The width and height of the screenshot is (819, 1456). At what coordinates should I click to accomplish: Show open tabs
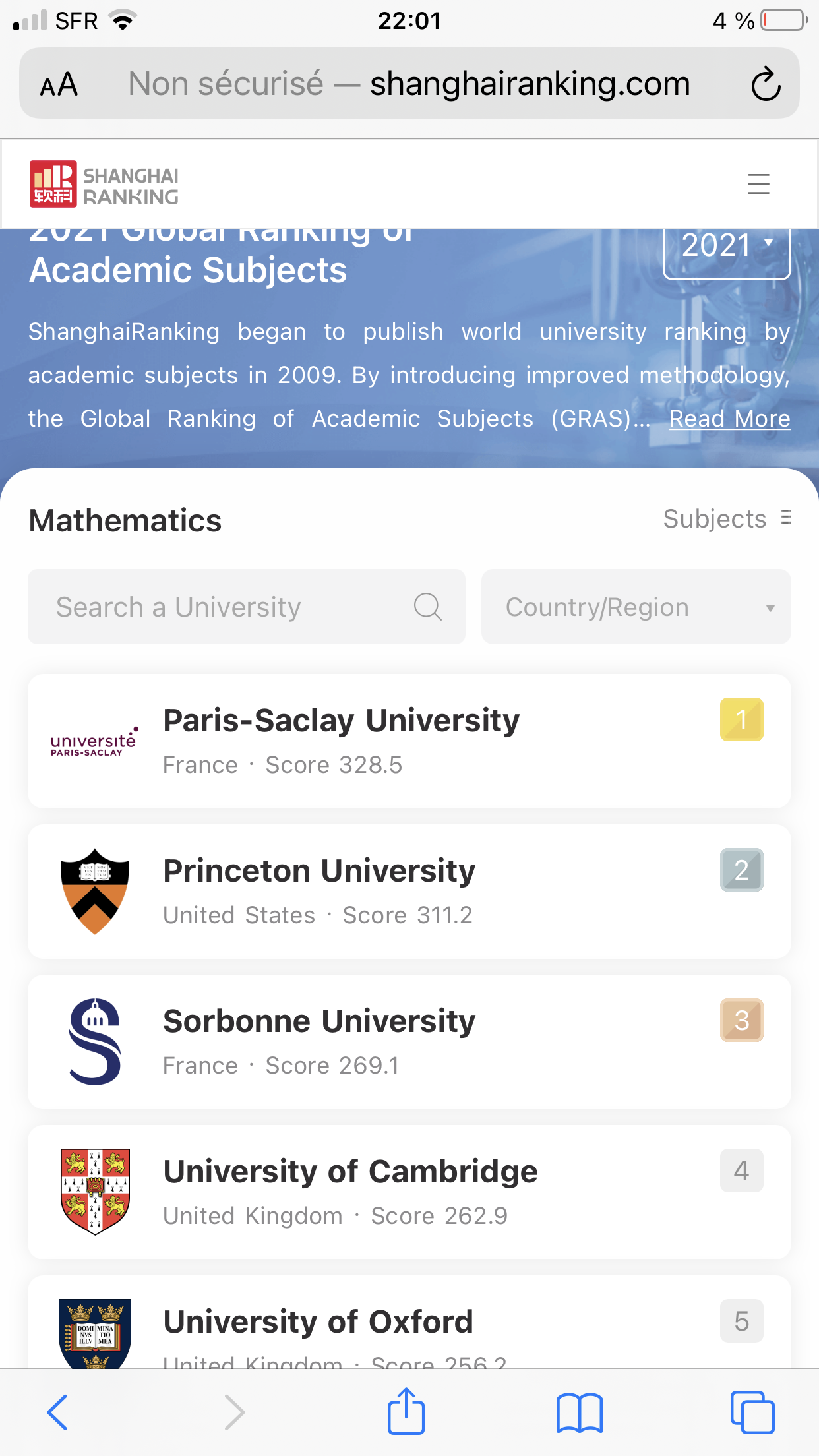click(x=752, y=1412)
